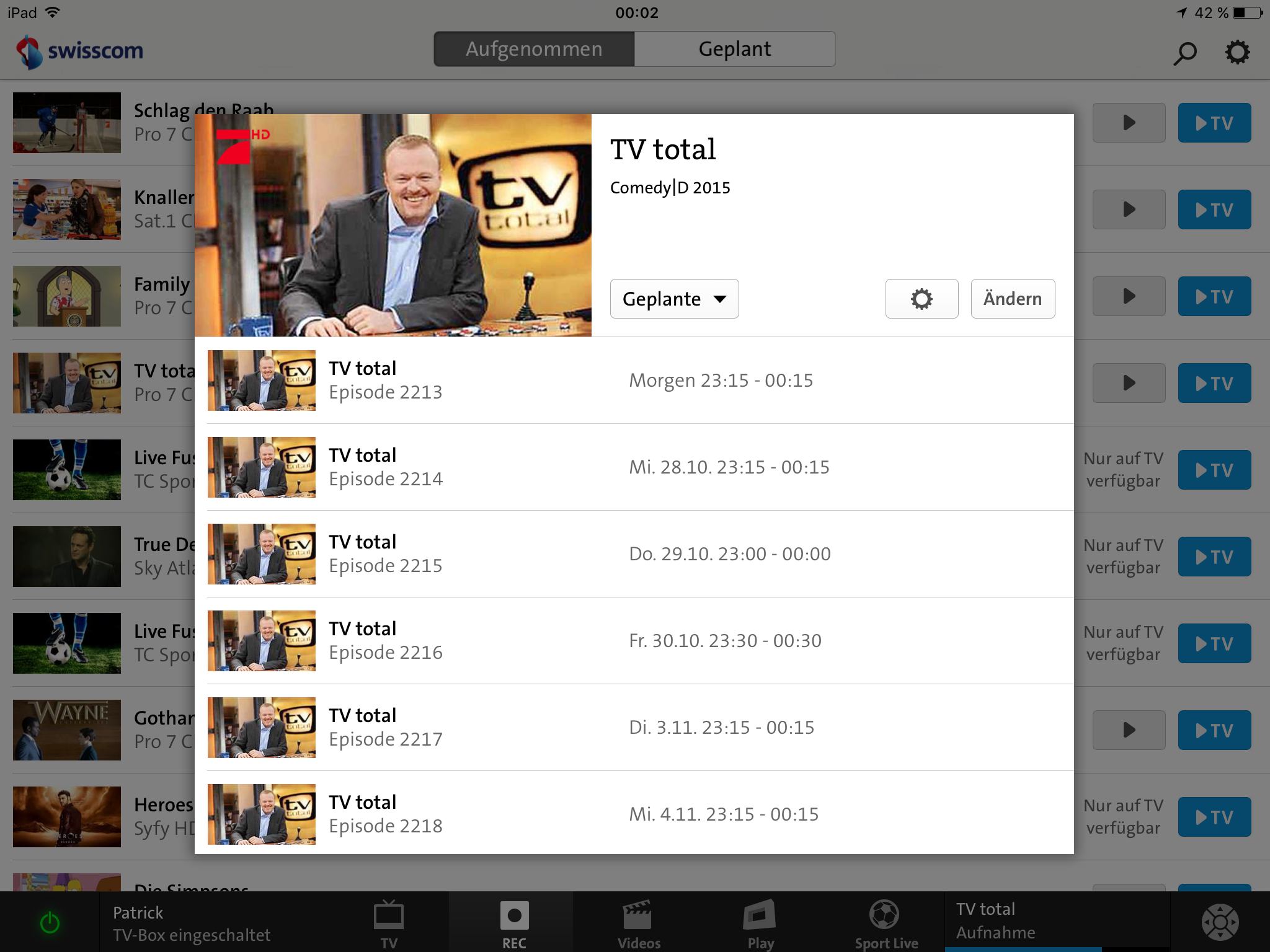Expand the Geplante dropdown
This screenshot has height=952, width=1270.
point(674,299)
